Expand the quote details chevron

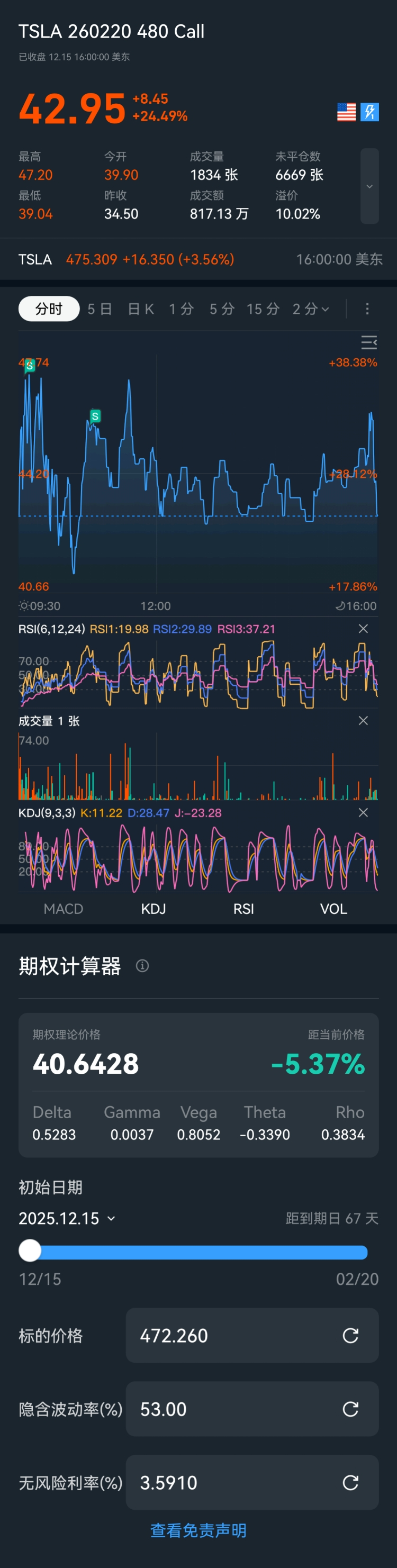coord(369,186)
